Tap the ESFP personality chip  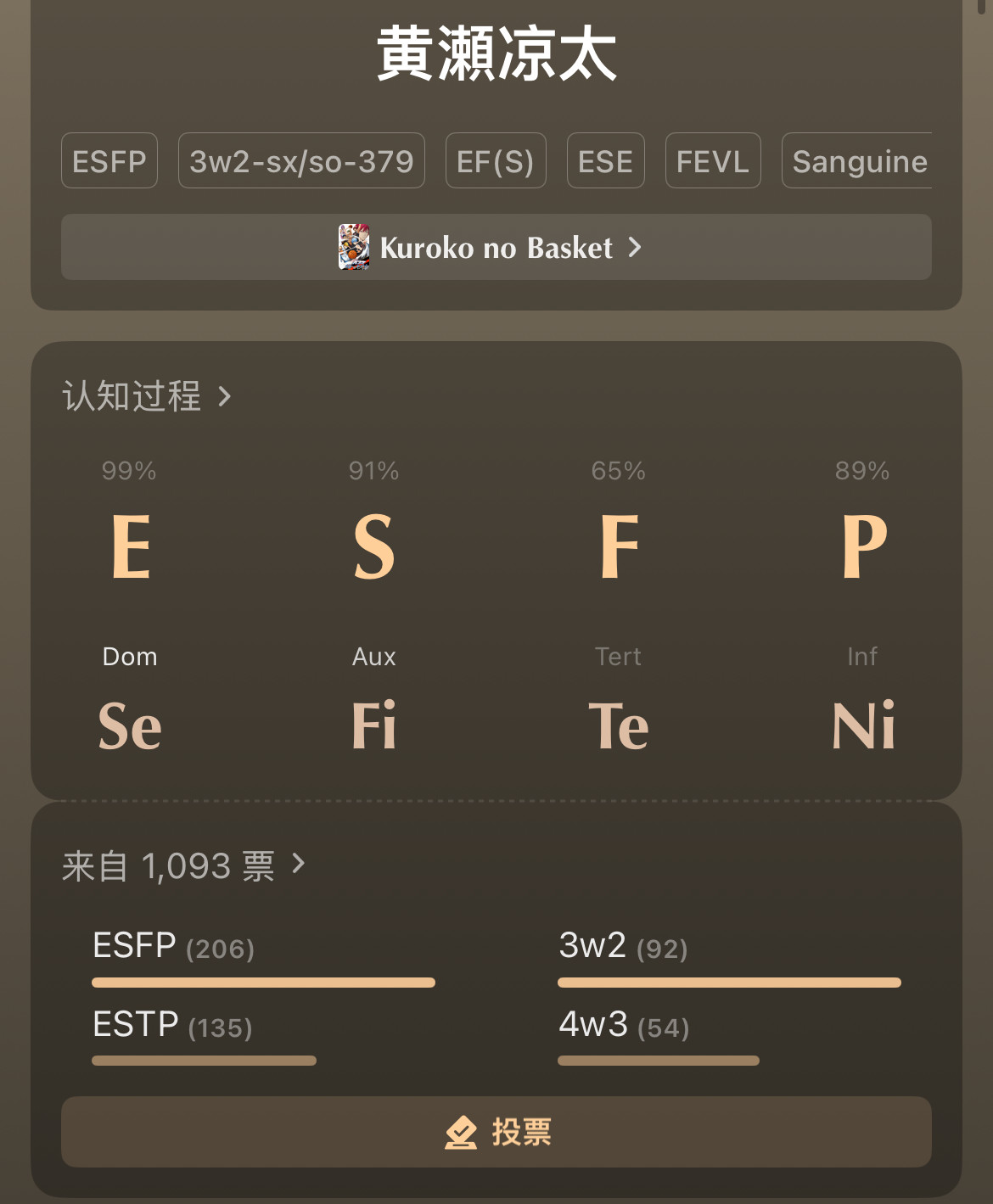pos(109,160)
